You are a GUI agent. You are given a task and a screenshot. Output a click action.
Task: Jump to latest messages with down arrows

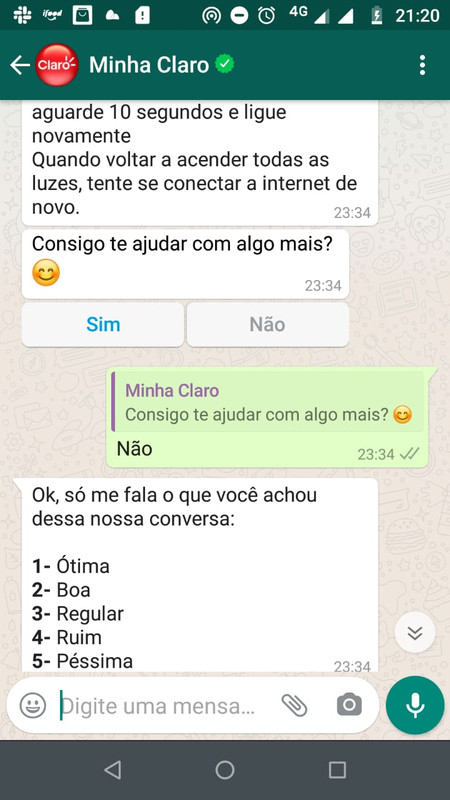coord(415,633)
